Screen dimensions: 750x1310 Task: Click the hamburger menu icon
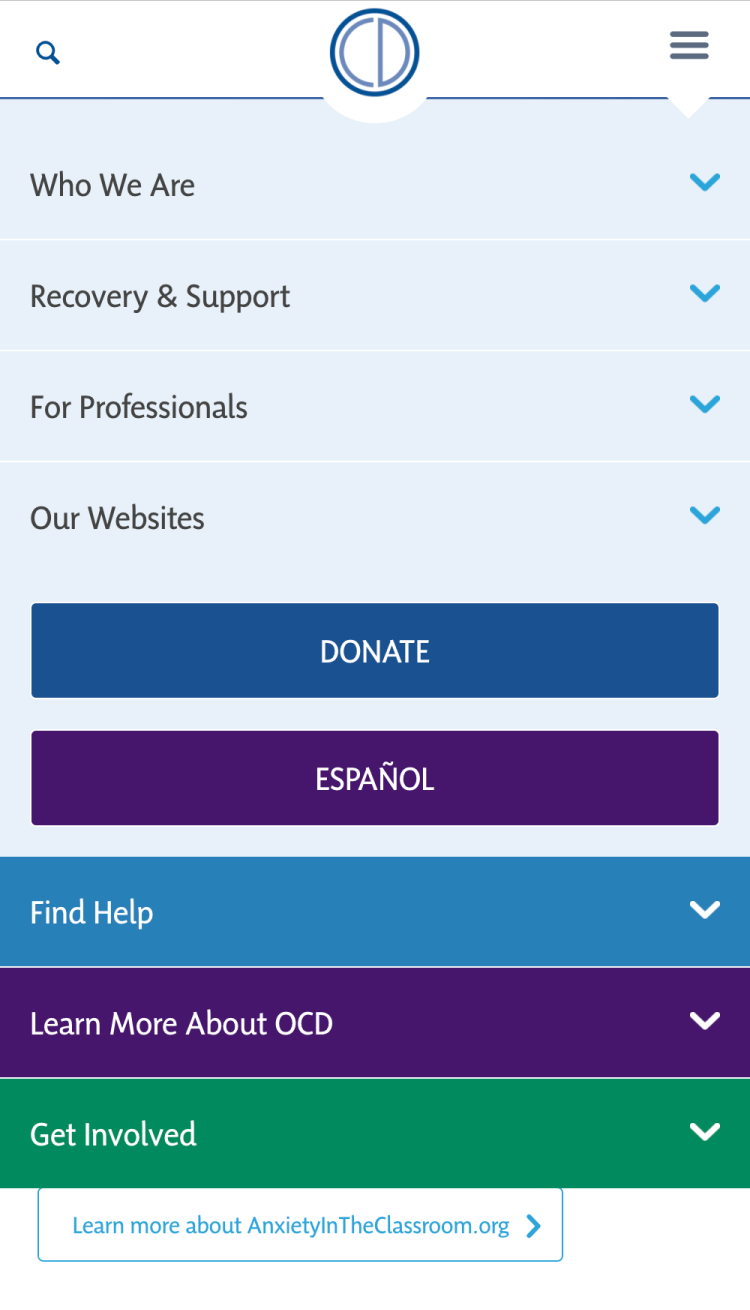click(x=688, y=45)
